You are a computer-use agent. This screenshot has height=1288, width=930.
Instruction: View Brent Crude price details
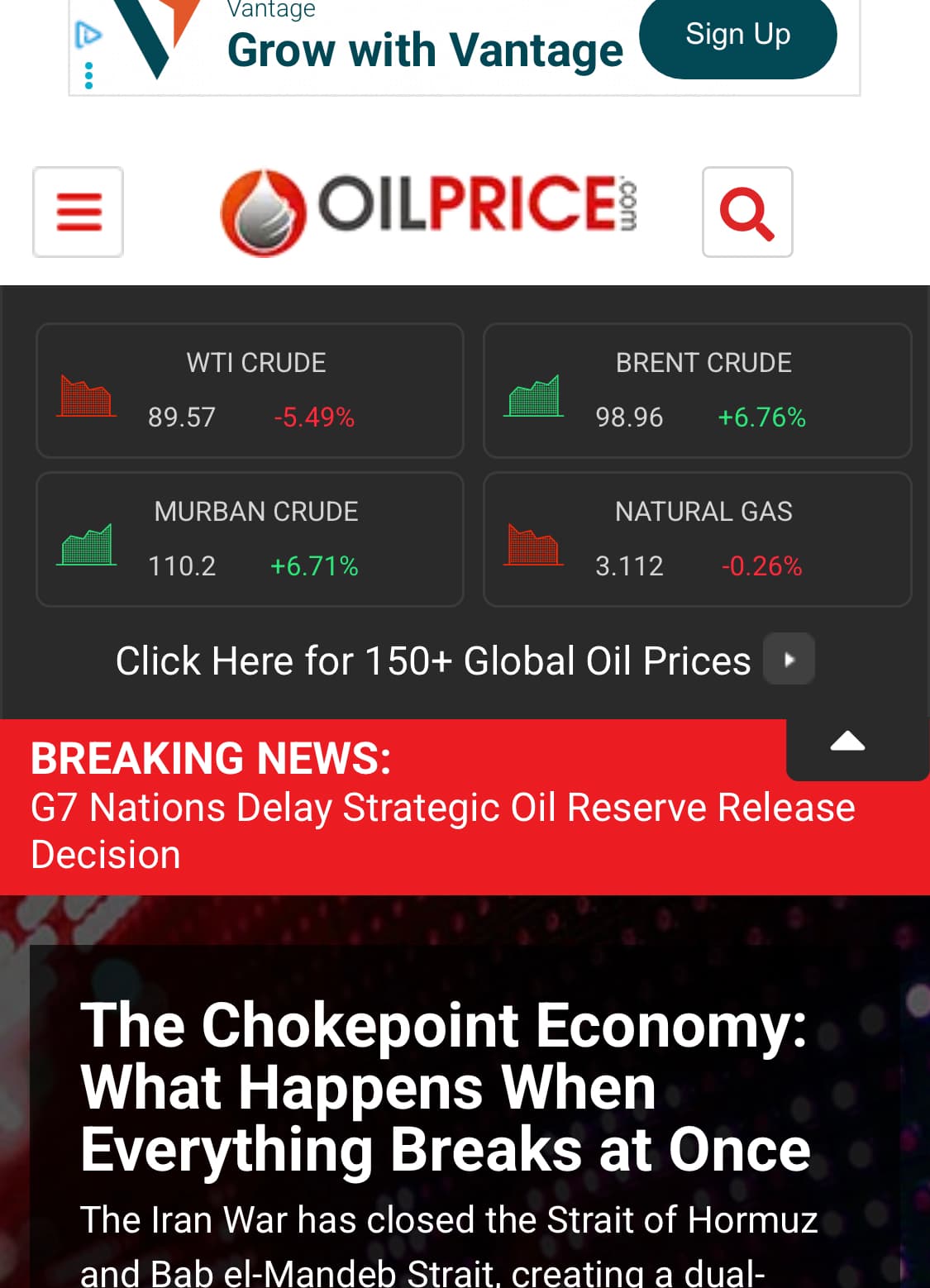(697, 390)
